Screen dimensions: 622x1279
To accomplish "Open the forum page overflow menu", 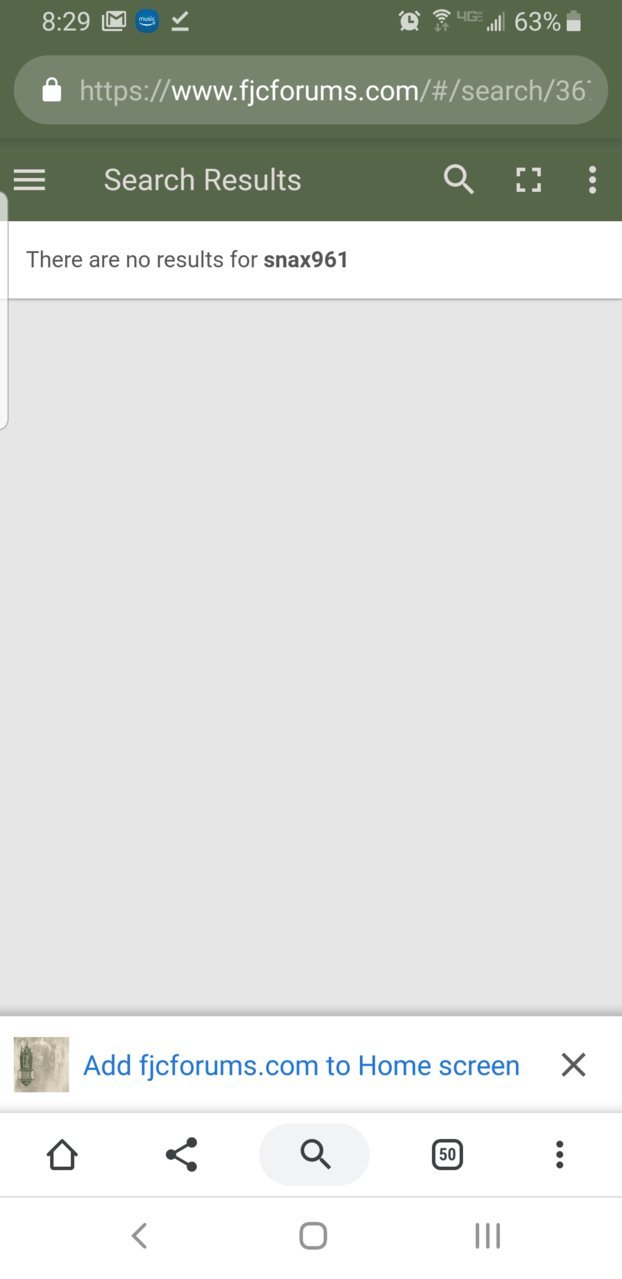I will pos(592,180).
